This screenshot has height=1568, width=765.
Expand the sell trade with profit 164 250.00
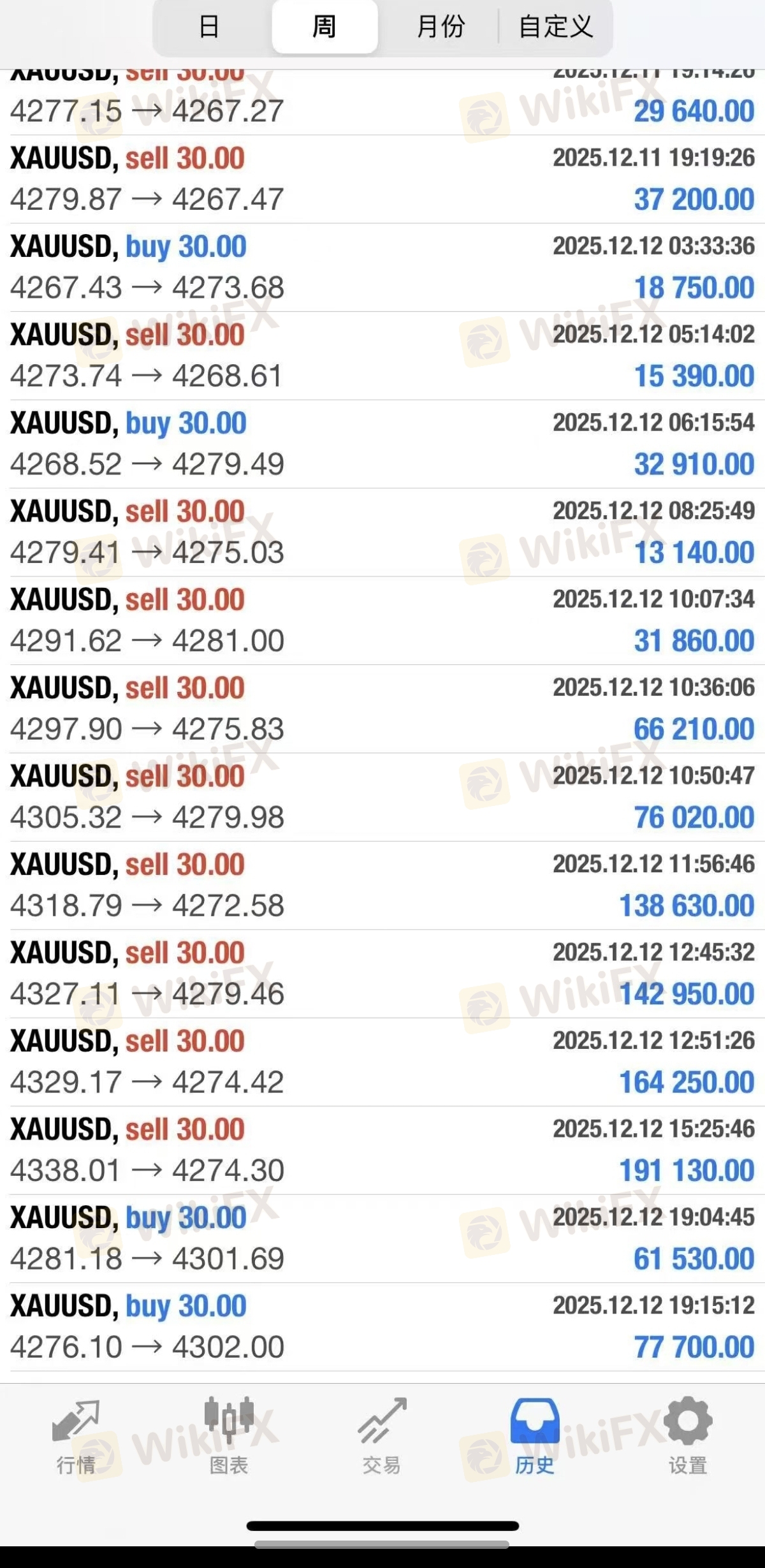click(382, 1062)
